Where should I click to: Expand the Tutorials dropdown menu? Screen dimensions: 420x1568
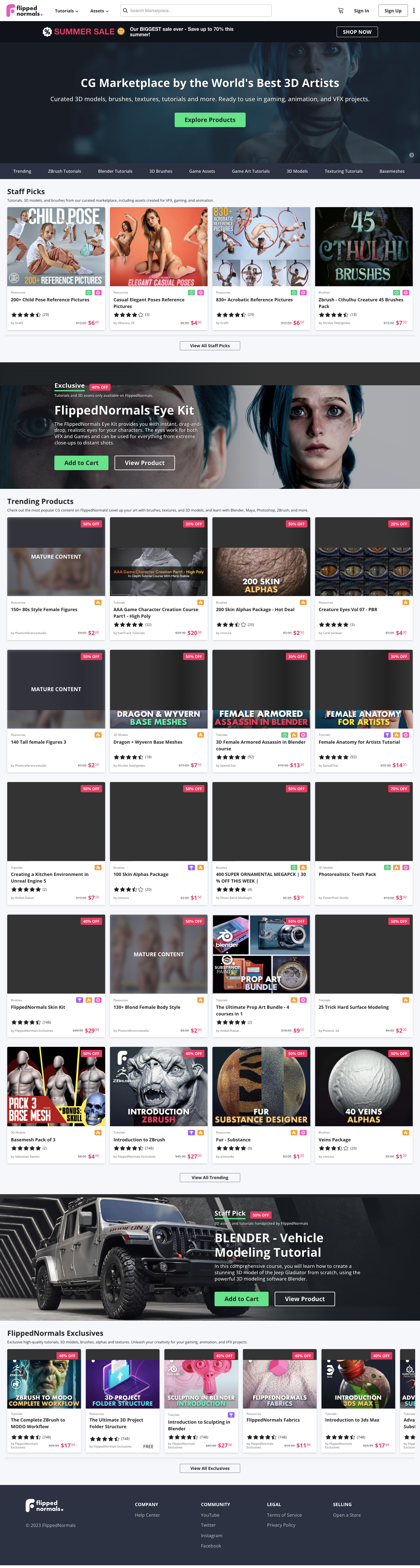66,11
